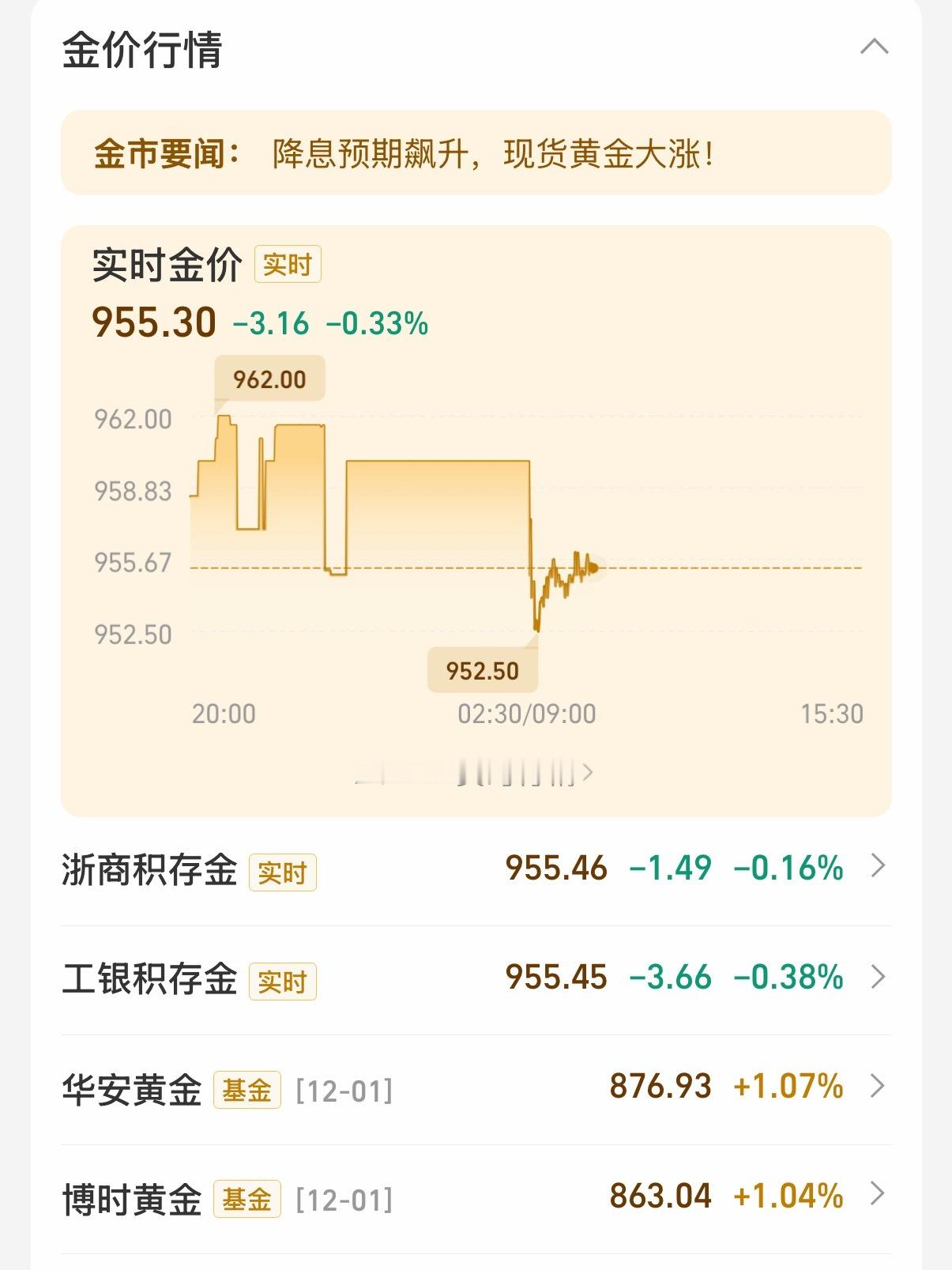View 博时黄金 fund details
Image resolution: width=952 pixels, height=1270 pixels.
coord(476,1197)
